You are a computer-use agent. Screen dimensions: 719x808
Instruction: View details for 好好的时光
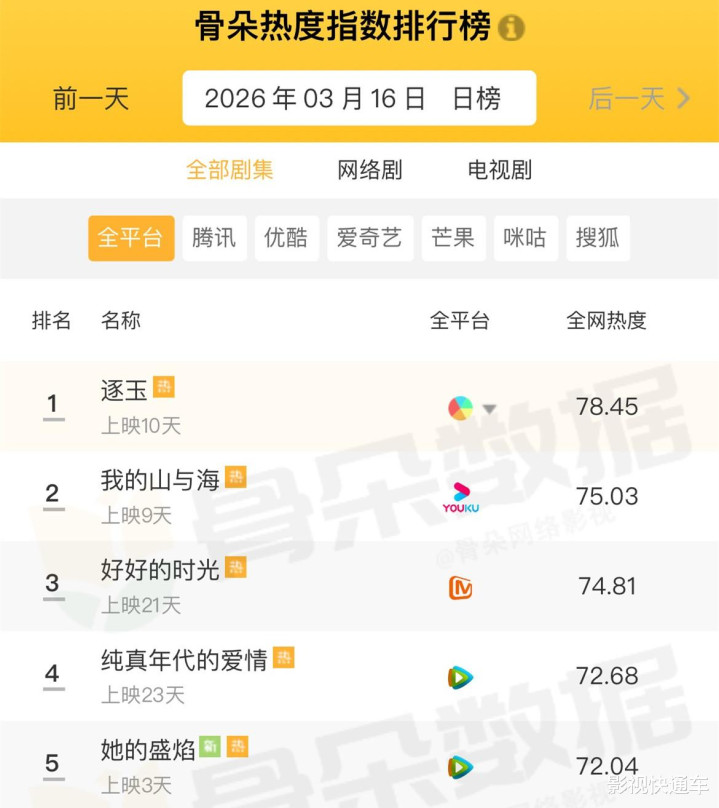click(x=160, y=570)
